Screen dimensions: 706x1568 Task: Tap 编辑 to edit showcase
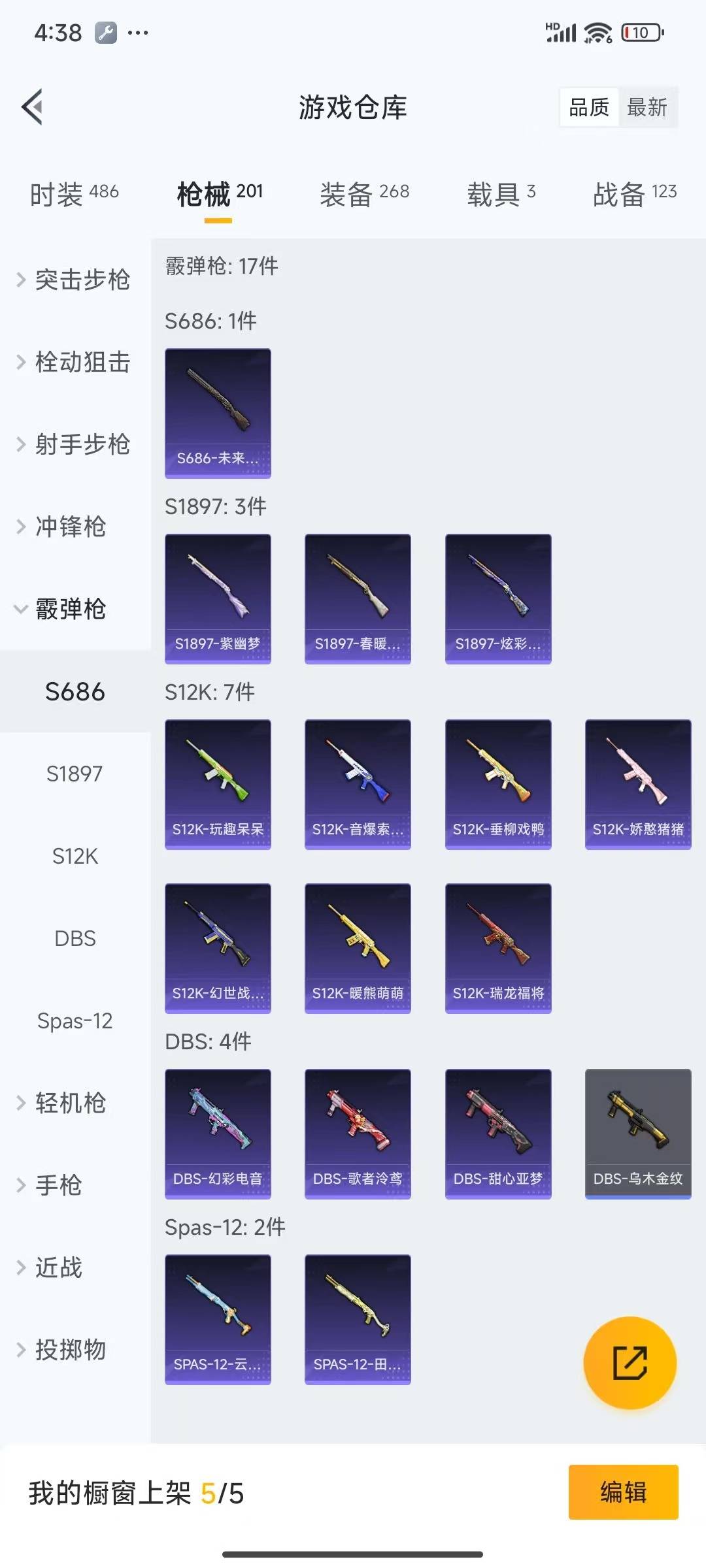(623, 1492)
